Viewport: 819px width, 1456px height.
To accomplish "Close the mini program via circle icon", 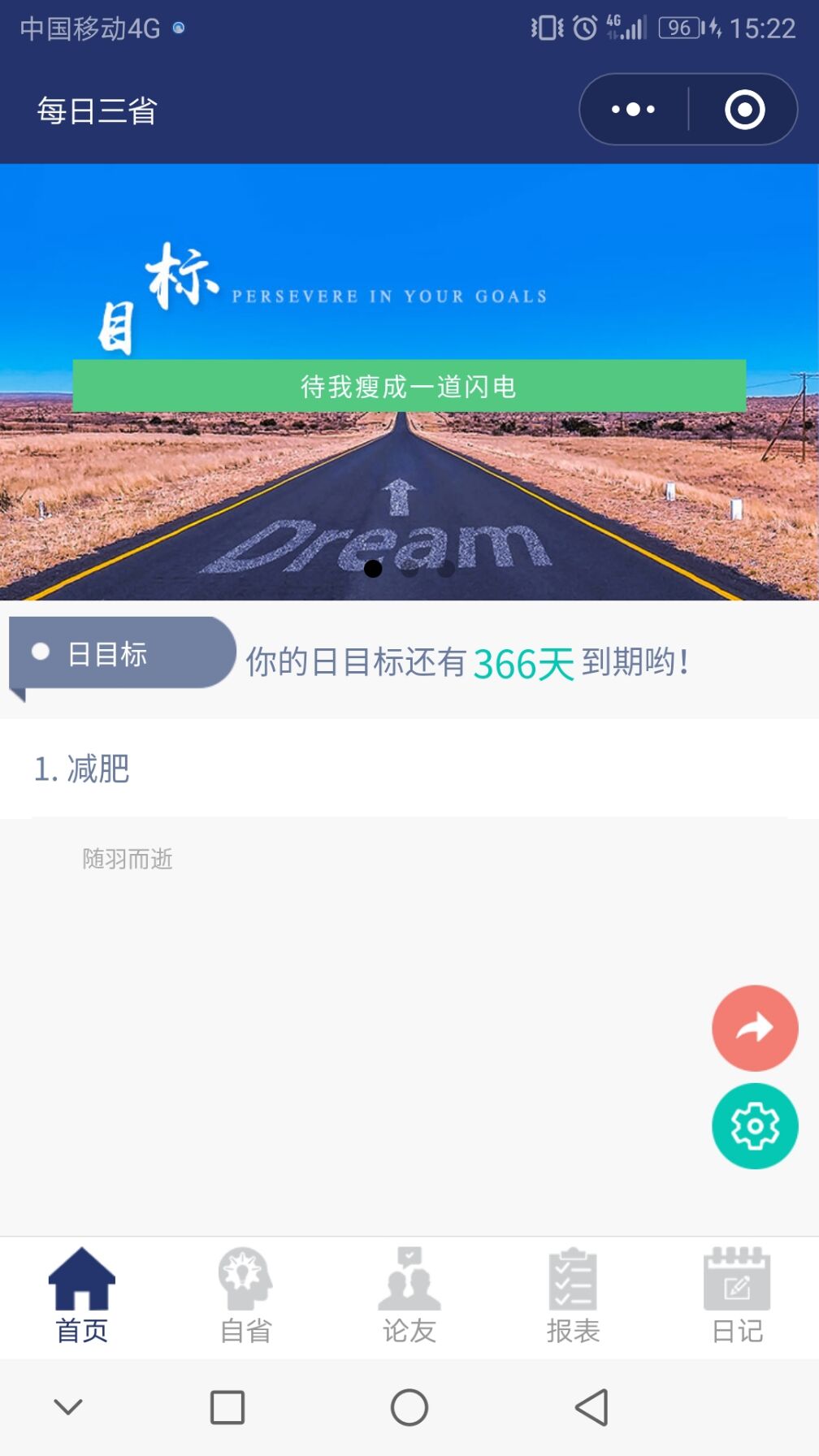I will (x=744, y=110).
